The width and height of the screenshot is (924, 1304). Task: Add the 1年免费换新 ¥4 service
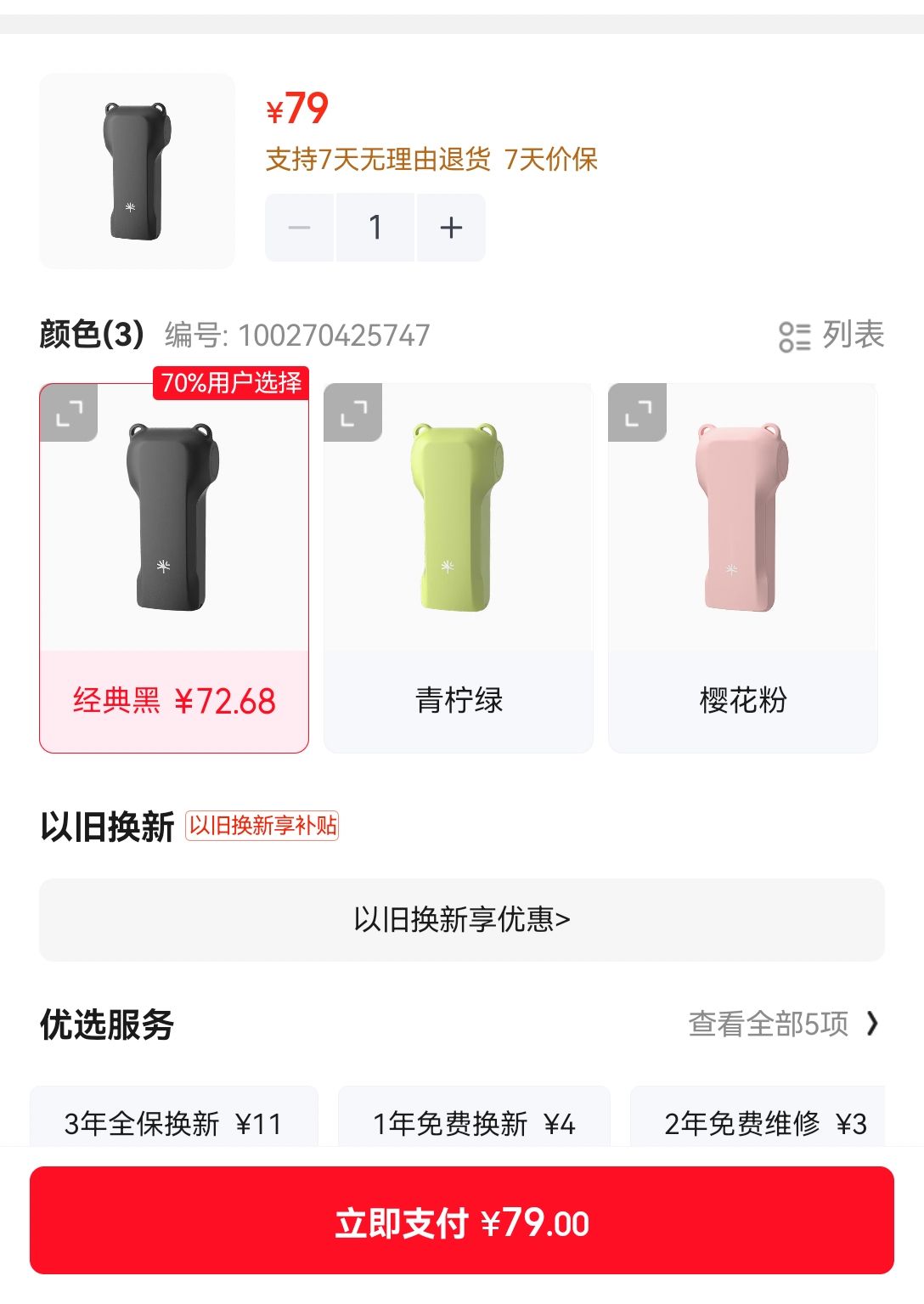coord(474,1118)
